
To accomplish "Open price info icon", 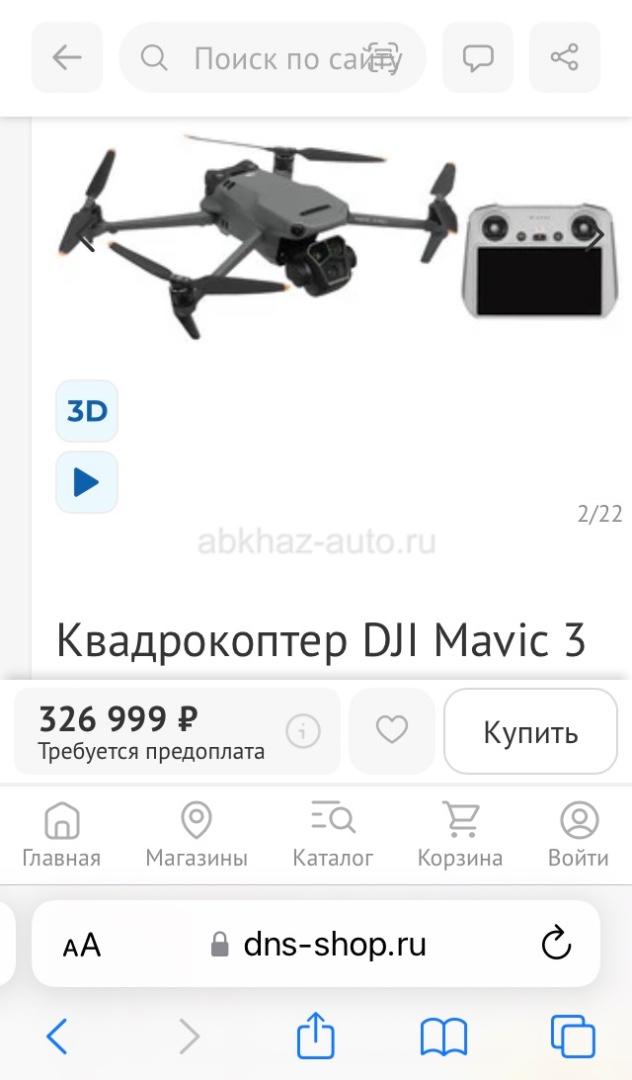I will click(x=303, y=732).
